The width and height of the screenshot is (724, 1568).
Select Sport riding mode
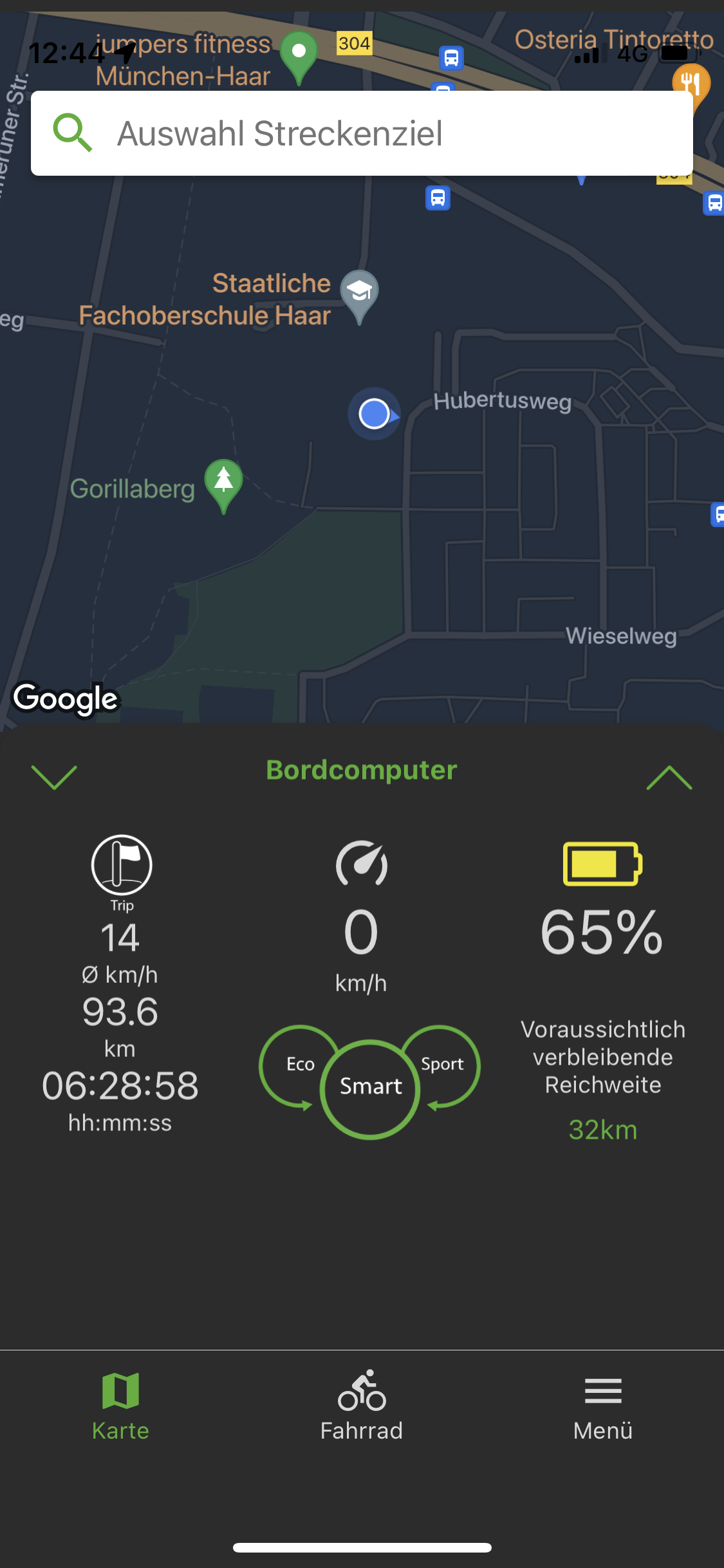[x=443, y=1064]
